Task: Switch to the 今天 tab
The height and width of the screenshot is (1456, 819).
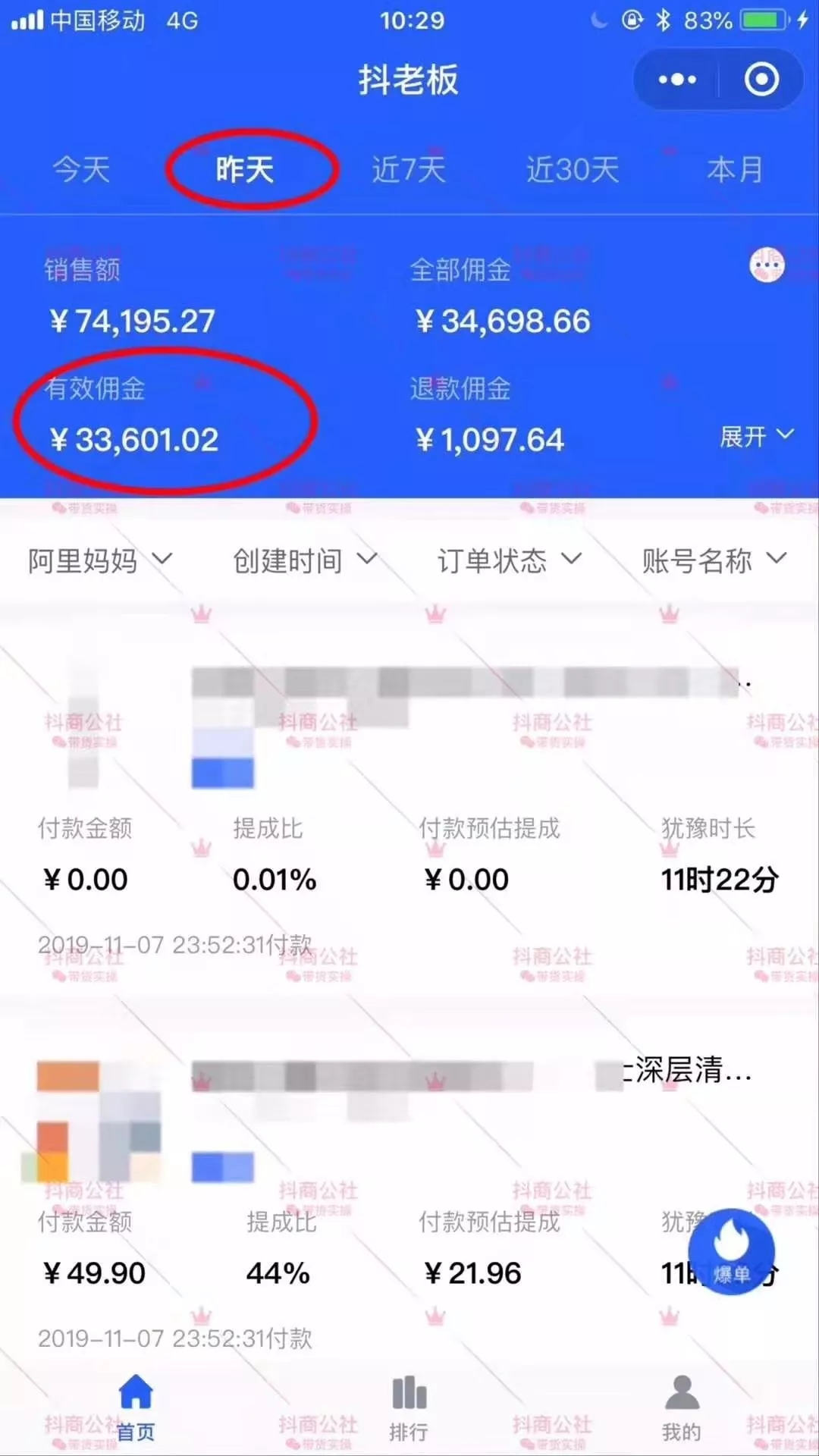Action: (81, 169)
